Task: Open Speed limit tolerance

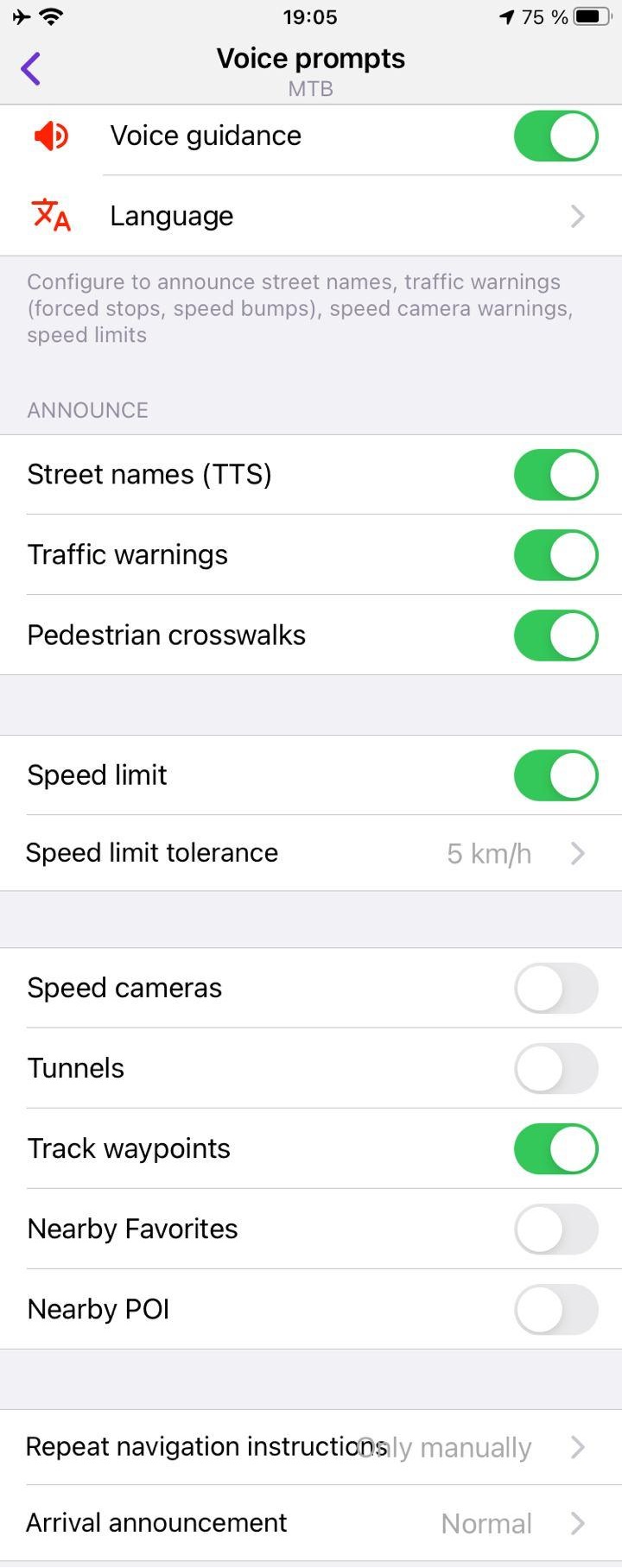Action: [311, 853]
